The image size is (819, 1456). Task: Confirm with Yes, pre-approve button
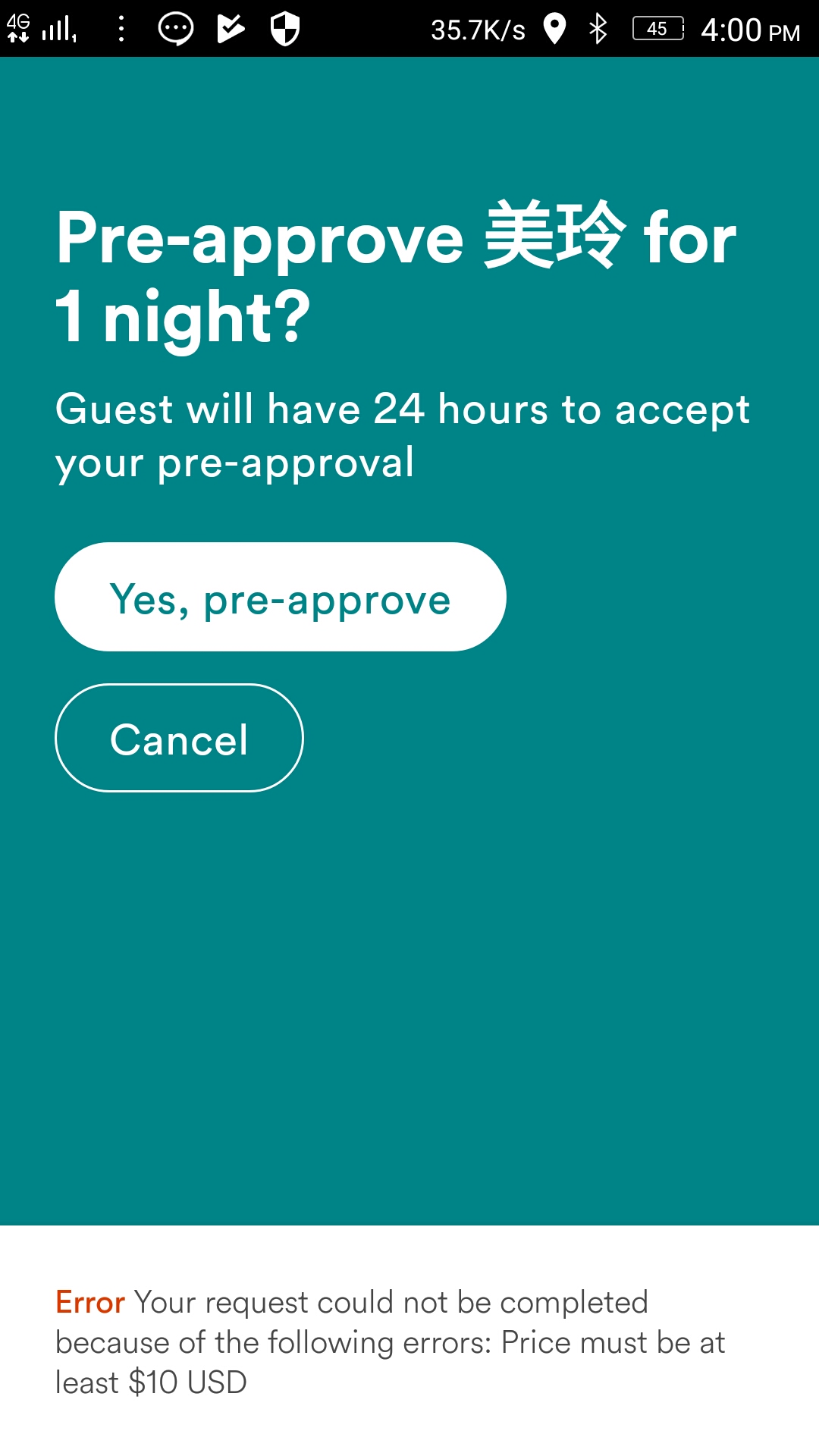pyautogui.click(x=280, y=597)
